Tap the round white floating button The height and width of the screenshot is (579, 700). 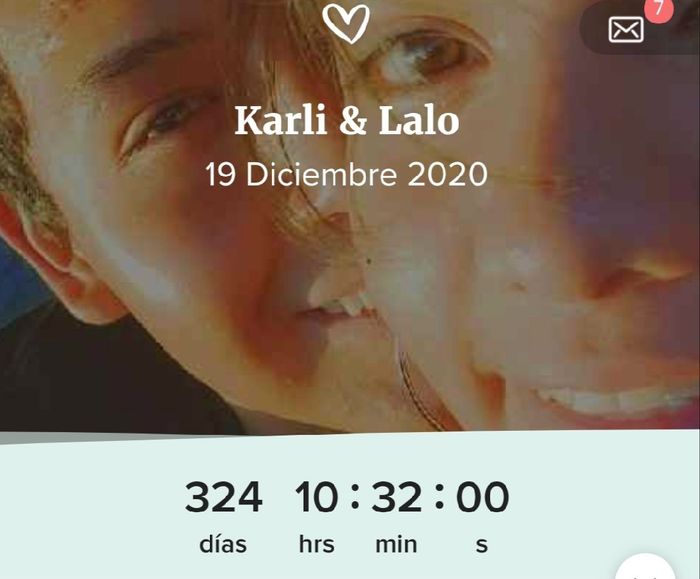click(x=644, y=569)
